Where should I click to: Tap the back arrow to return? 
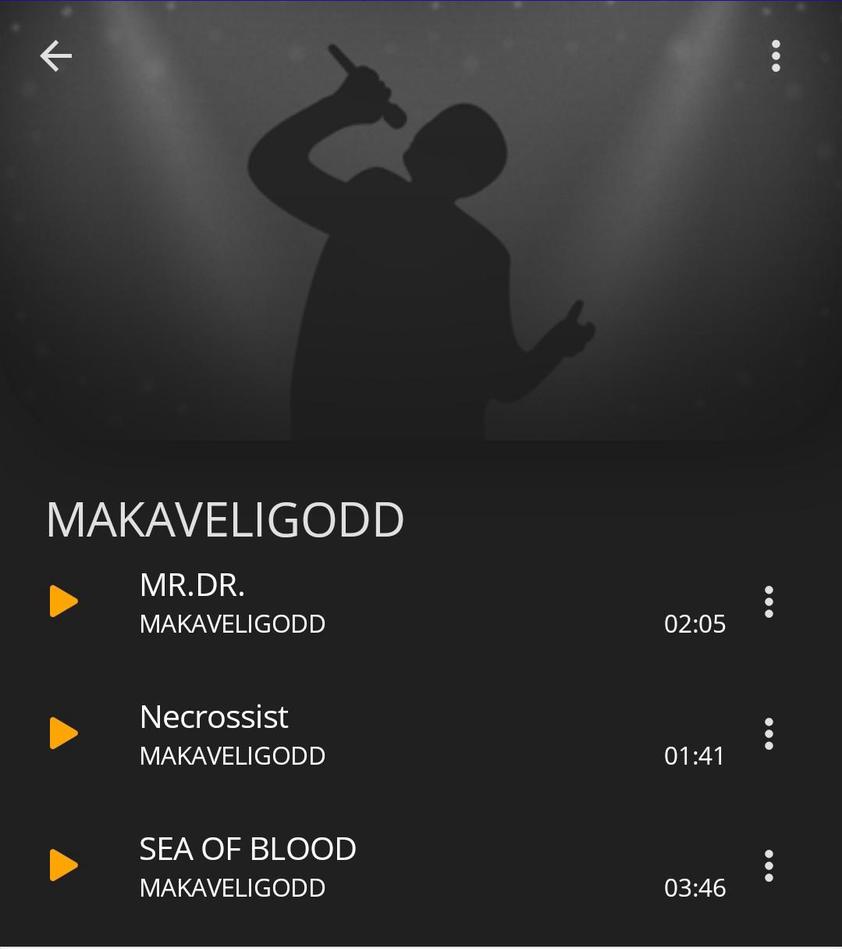coord(55,55)
